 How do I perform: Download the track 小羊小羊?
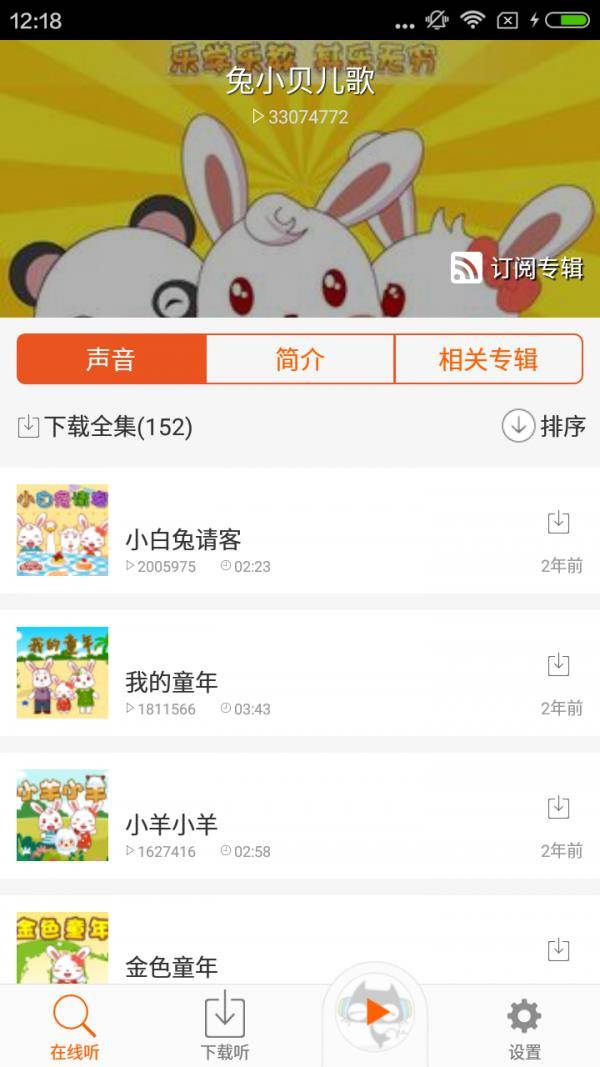[x=558, y=807]
